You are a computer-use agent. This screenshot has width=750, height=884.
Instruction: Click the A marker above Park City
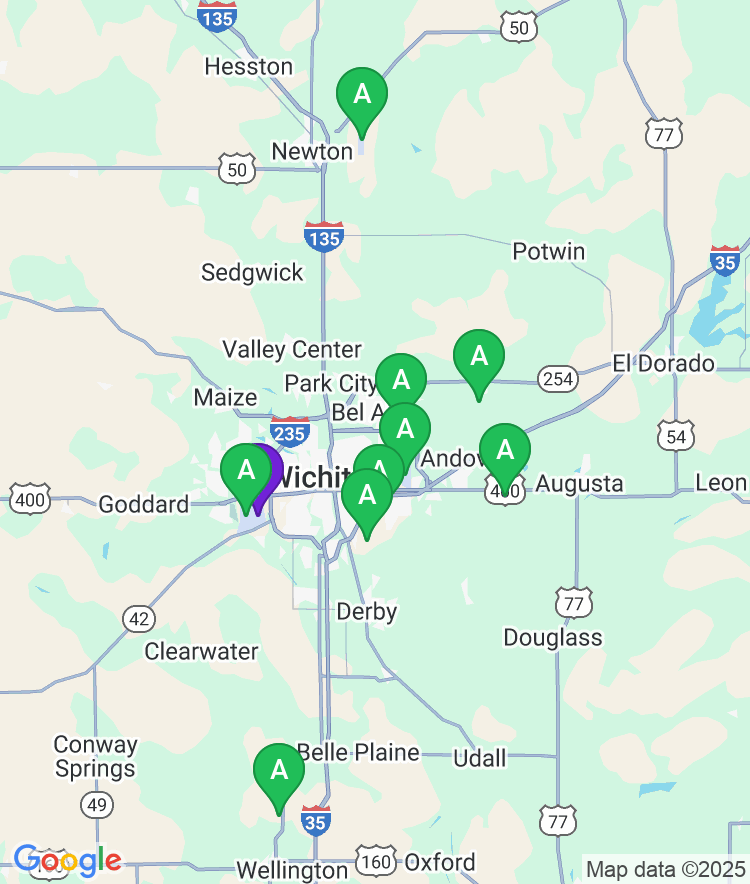point(403,378)
